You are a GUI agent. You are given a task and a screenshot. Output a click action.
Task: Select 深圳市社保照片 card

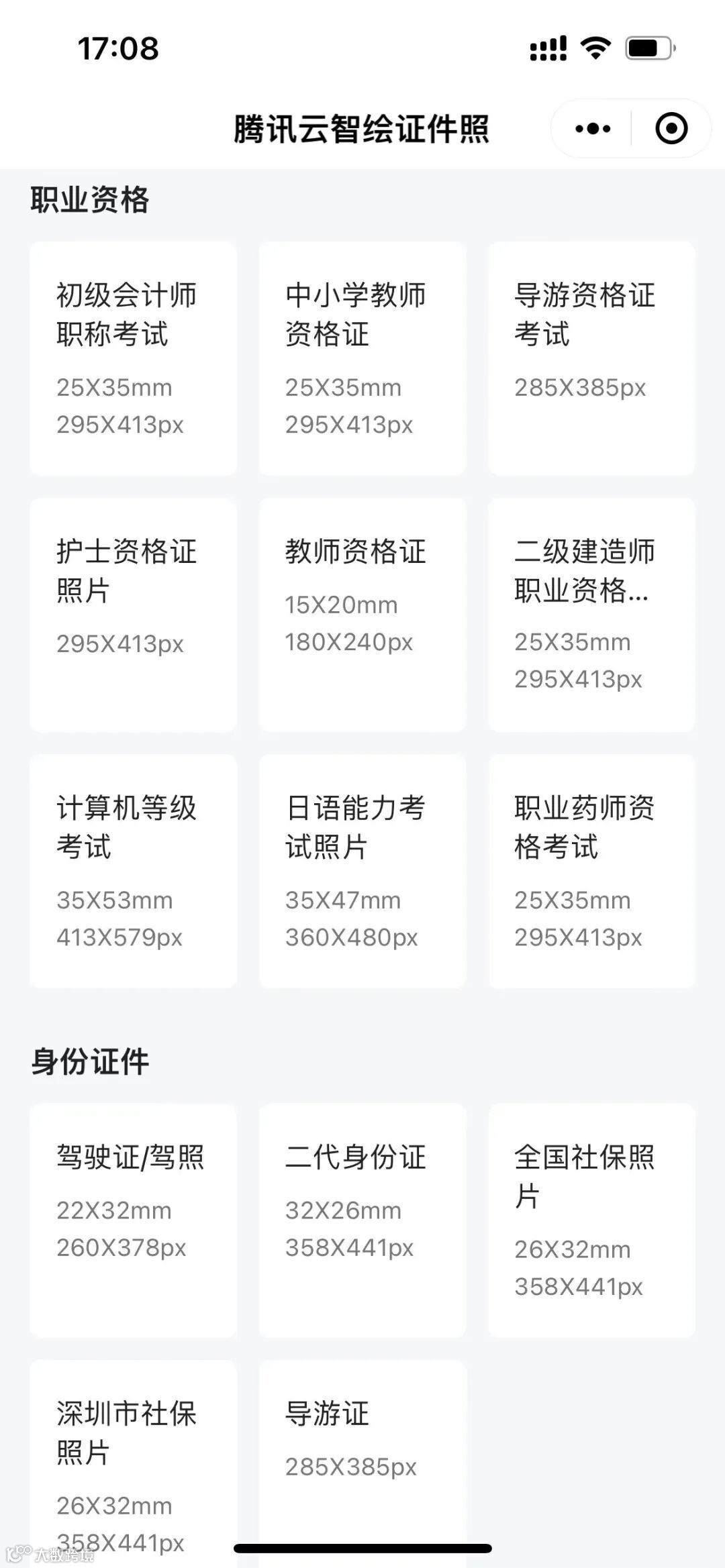[x=133, y=1463]
